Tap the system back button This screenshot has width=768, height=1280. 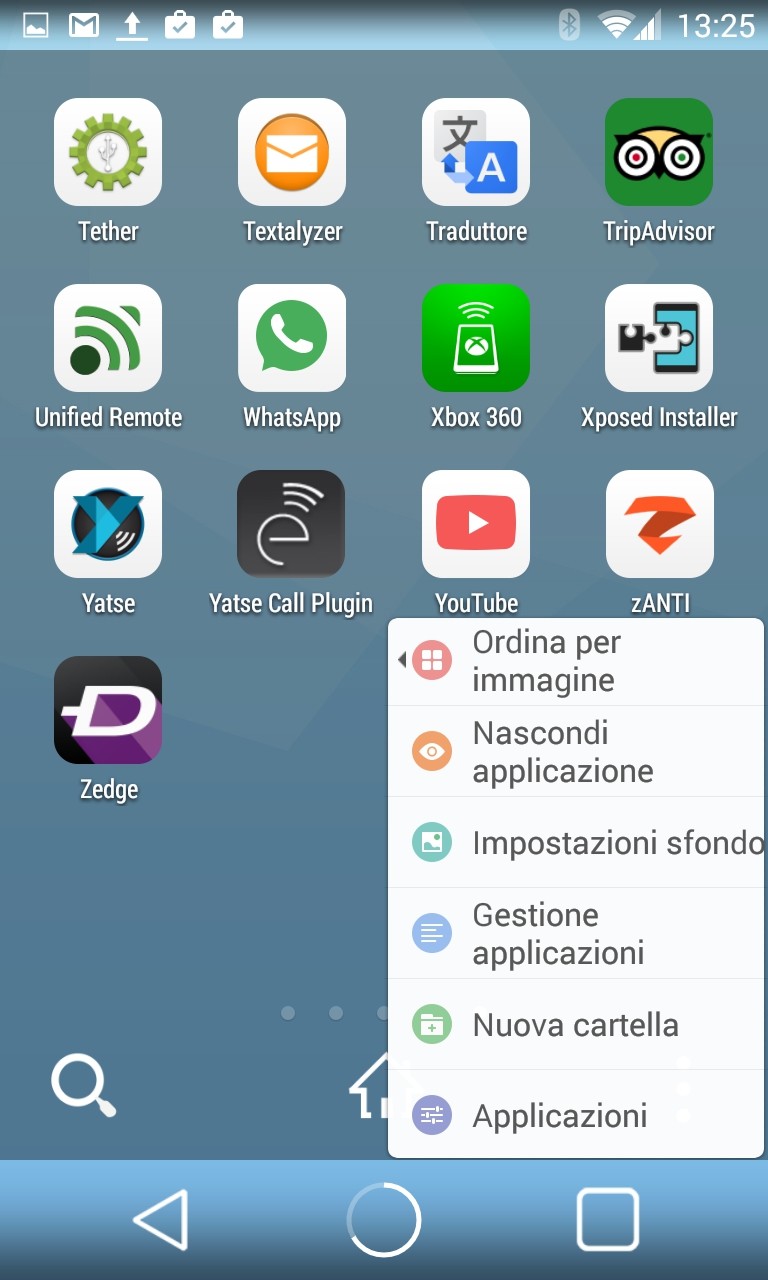161,1219
